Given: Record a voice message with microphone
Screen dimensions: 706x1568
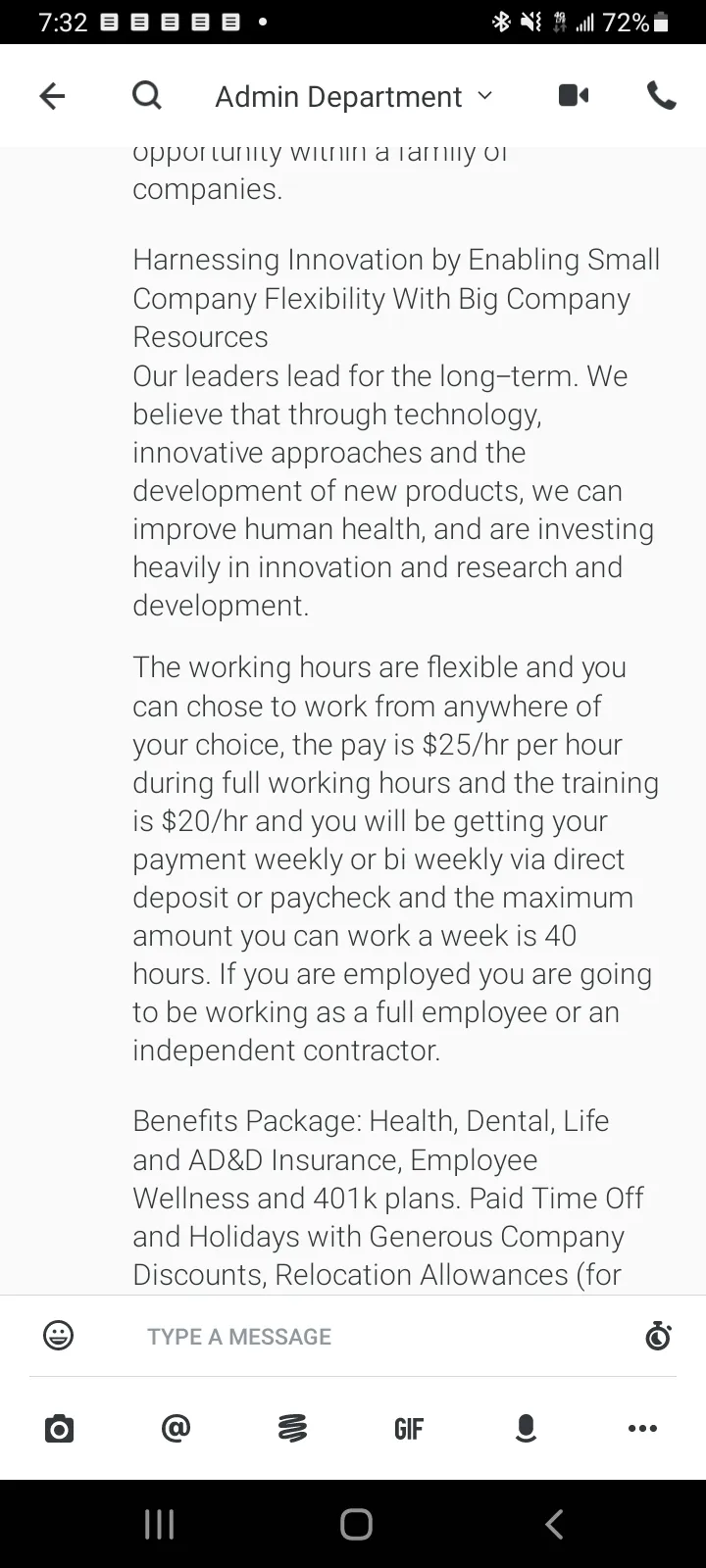Looking at the screenshot, I should (x=526, y=1429).
